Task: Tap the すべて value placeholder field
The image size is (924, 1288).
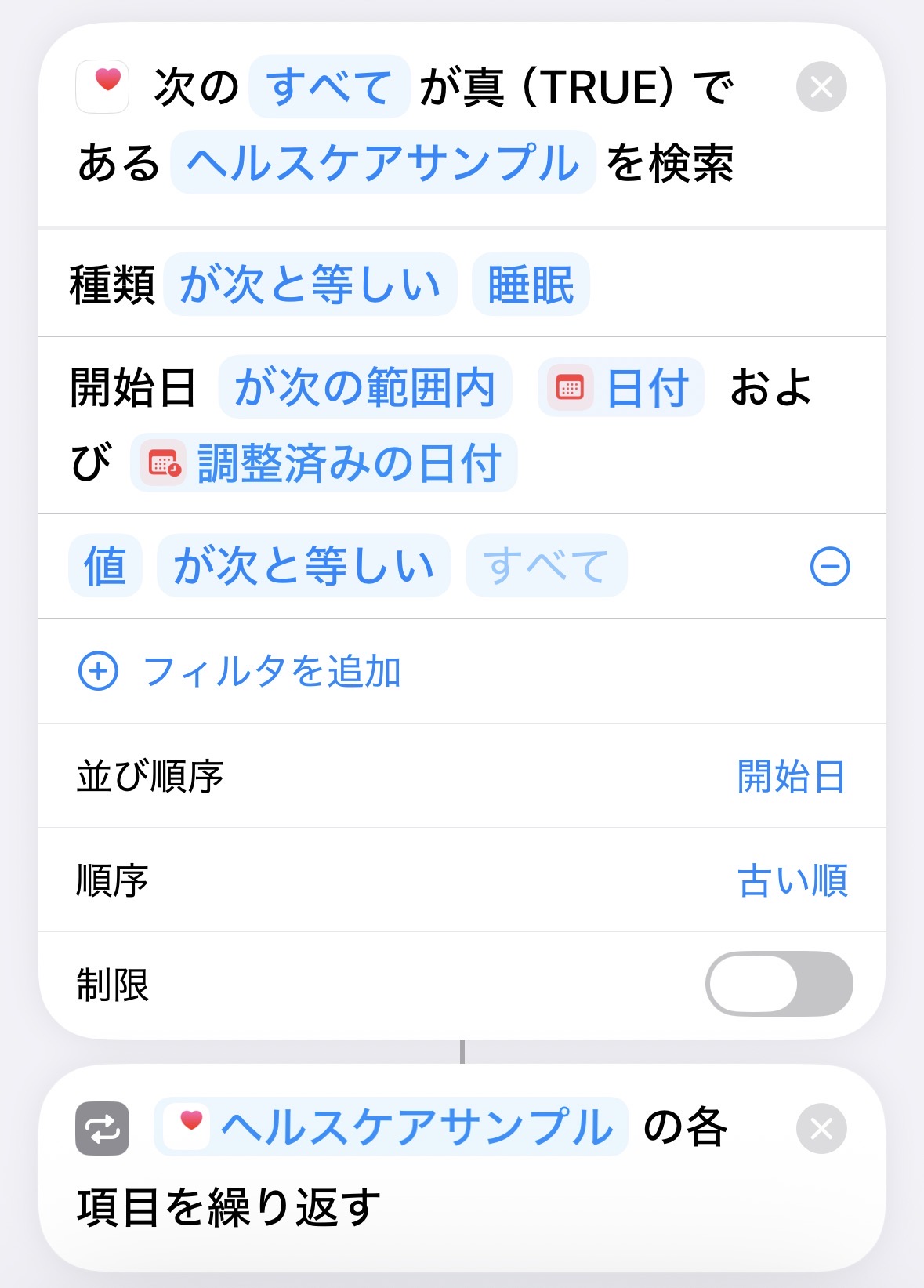Action: pos(545,566)
